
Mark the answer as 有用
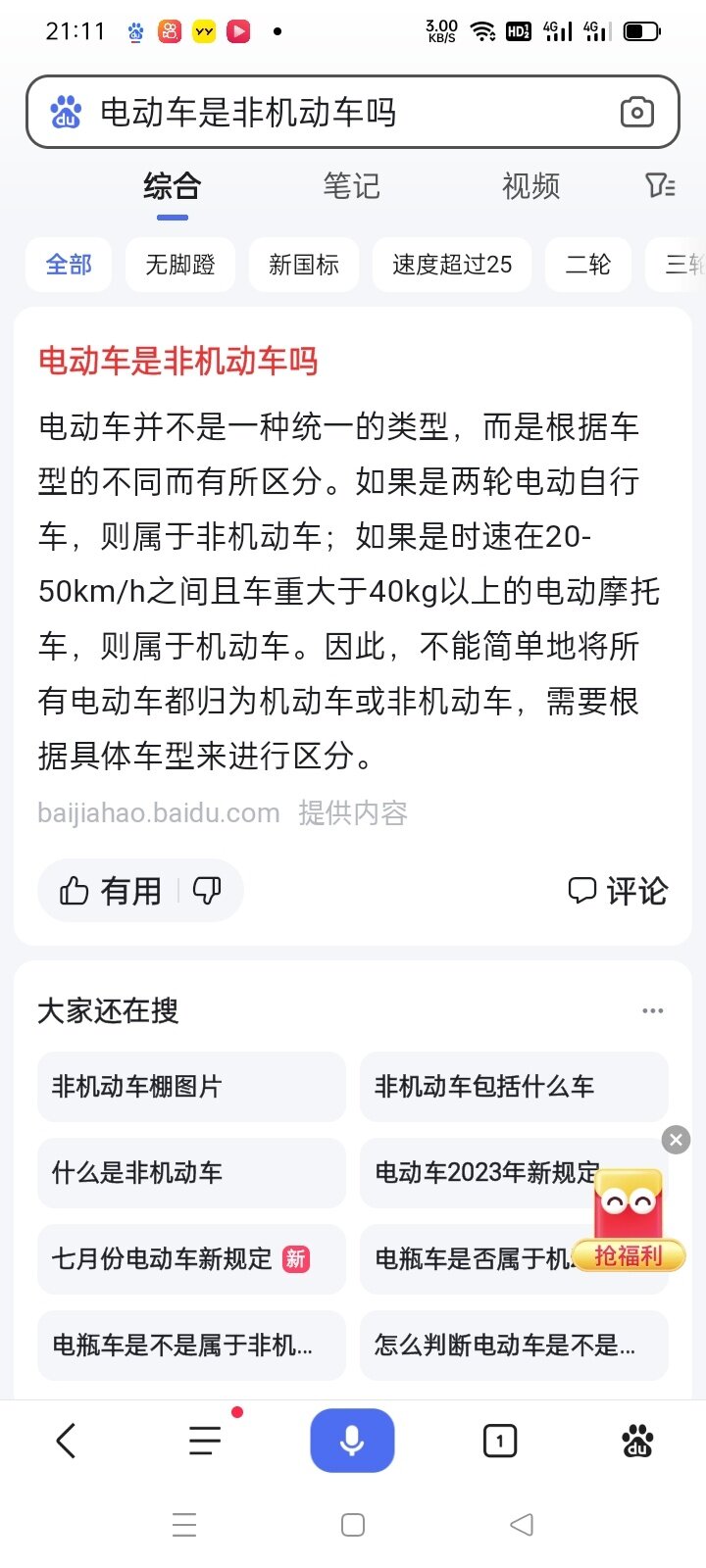[111, 891]
